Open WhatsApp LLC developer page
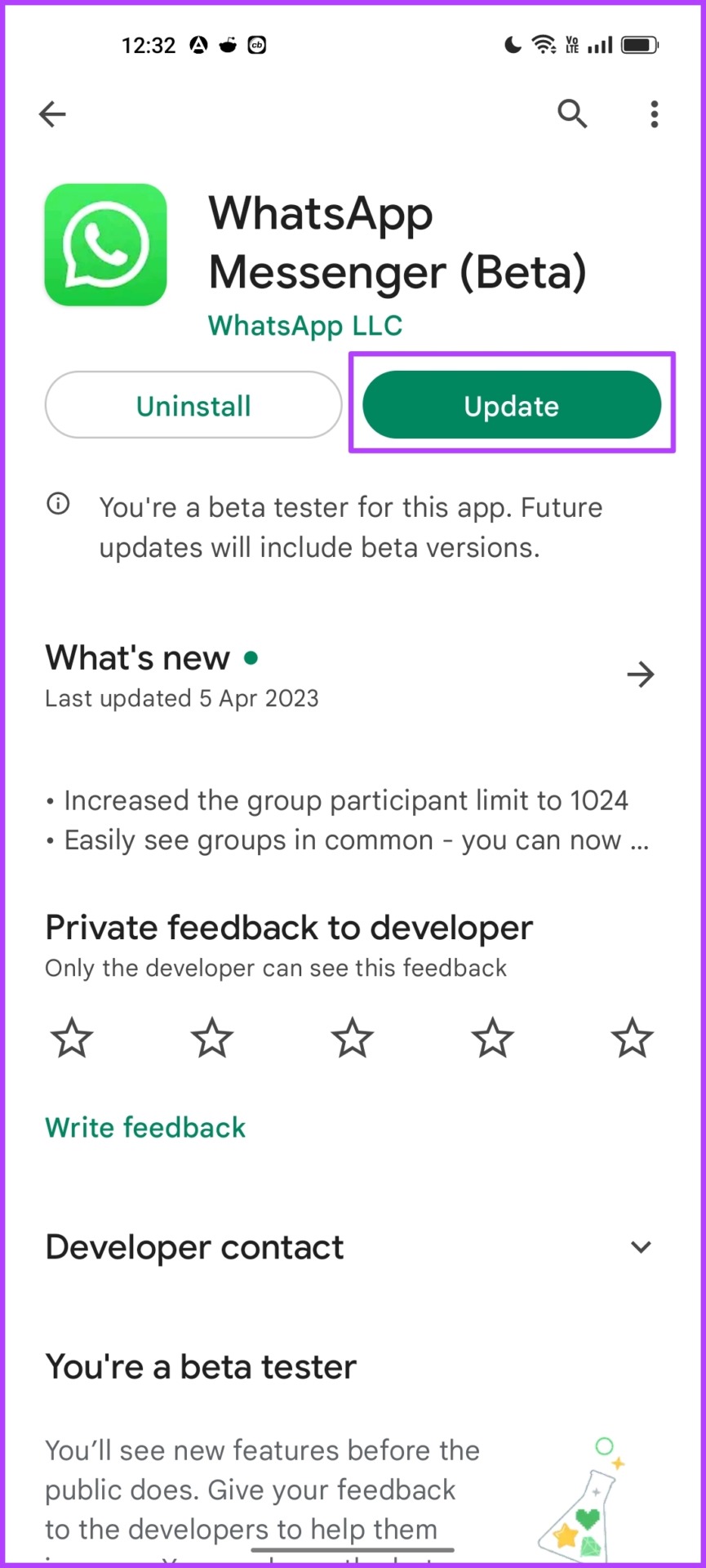Image resolution: width=706 pixels, height=1568 pixels. pos(305,325)
